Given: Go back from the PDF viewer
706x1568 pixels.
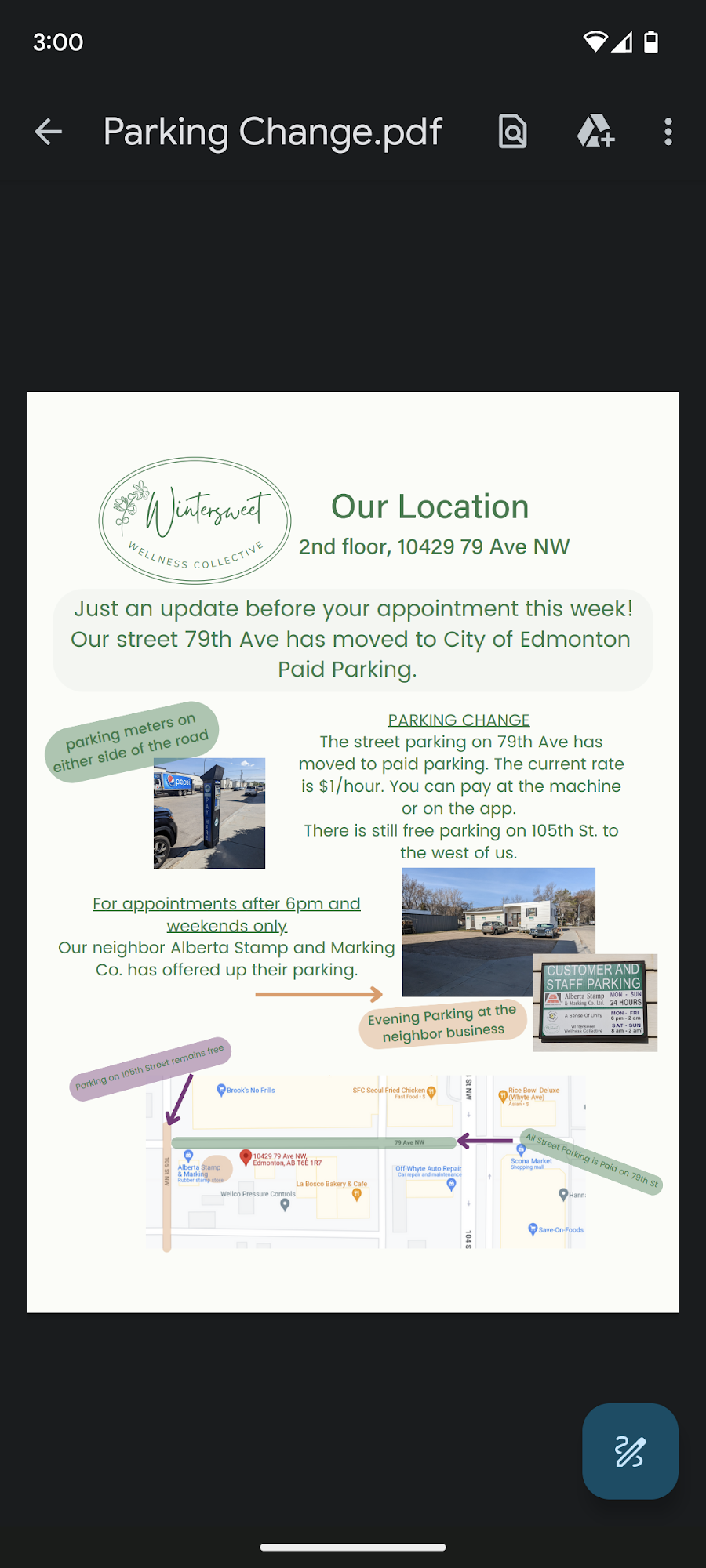Looking at the screenshot, I should (x=49, y=132).
